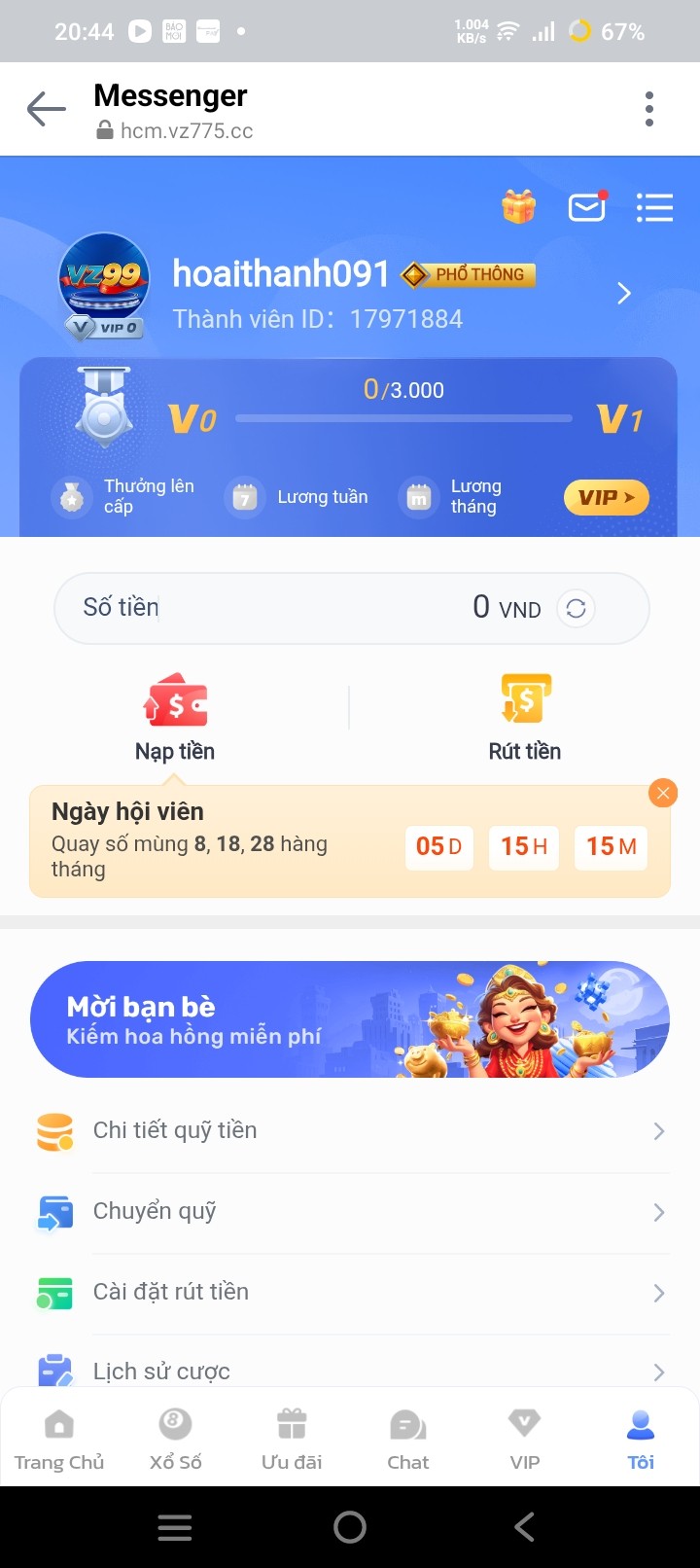Open Rút tiền withdrawal

[525, 718]
